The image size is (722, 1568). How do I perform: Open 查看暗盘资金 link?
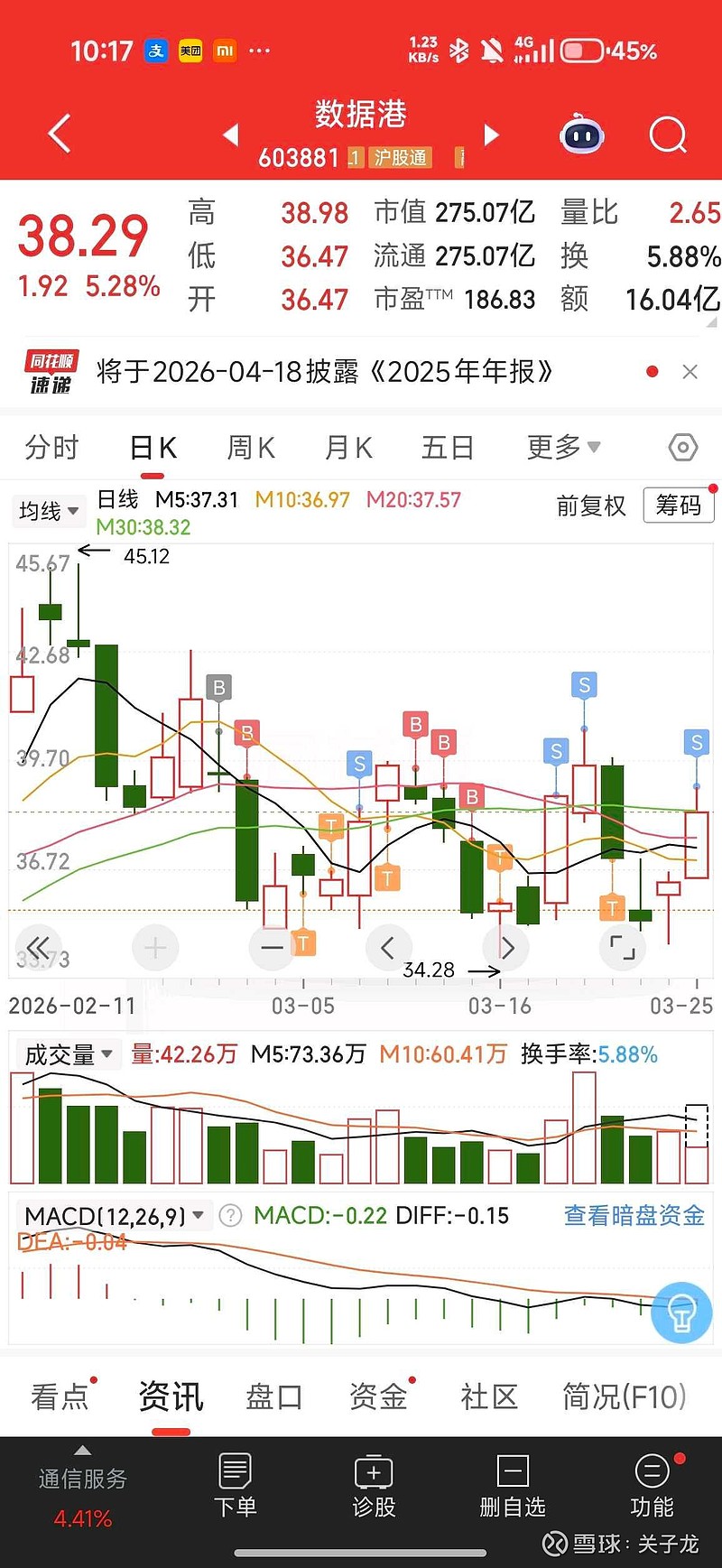tap(634, 1216)
